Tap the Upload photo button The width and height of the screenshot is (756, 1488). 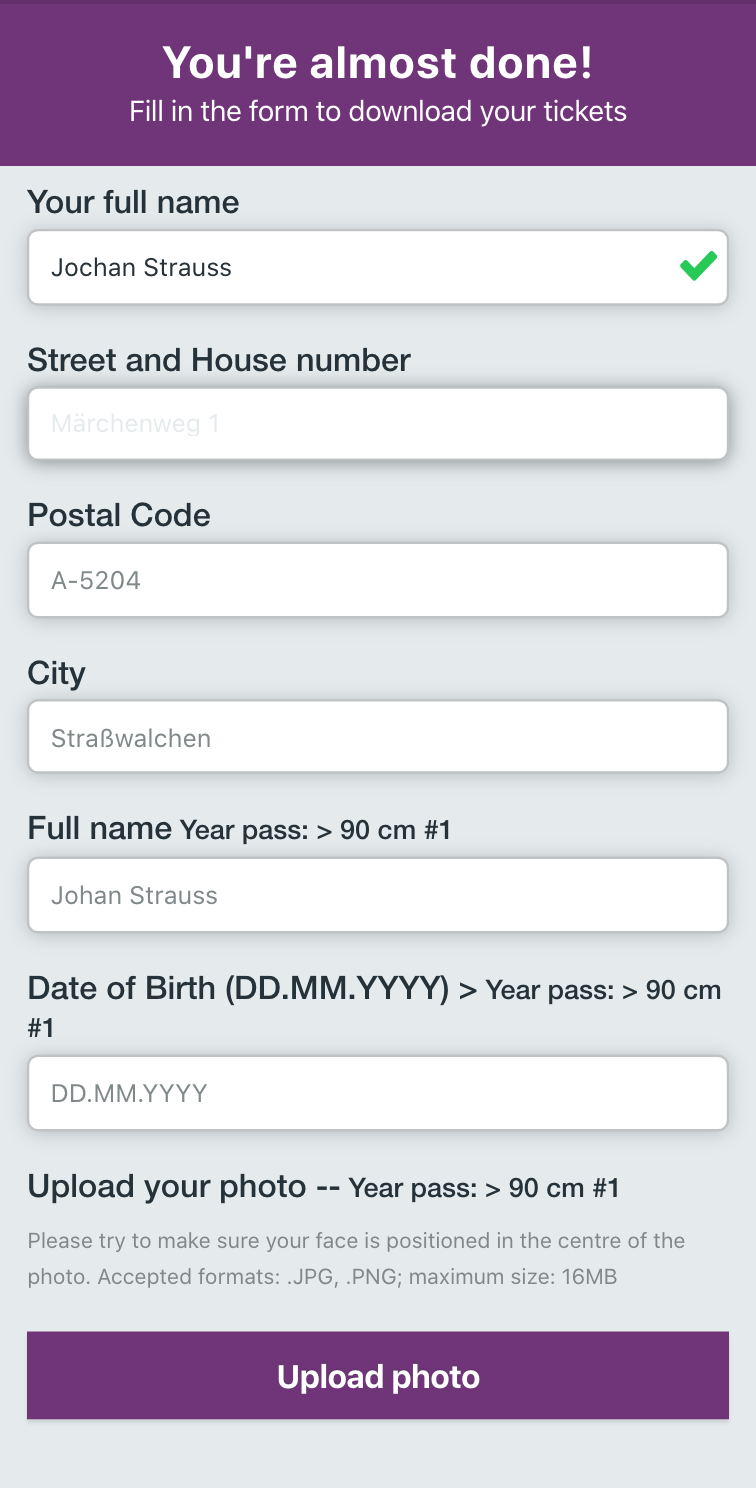pyautogui.click(x=377, y=1376)
